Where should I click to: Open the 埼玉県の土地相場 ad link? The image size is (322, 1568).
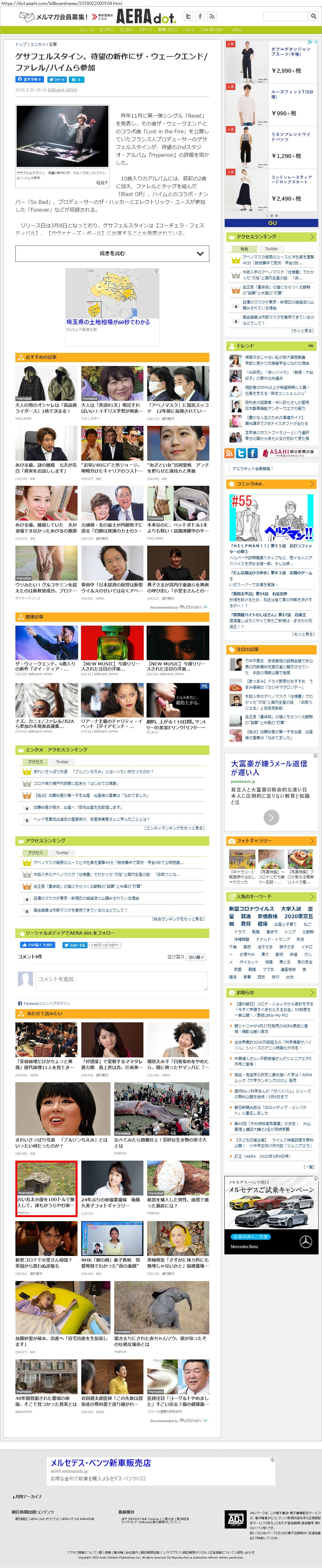108,322
